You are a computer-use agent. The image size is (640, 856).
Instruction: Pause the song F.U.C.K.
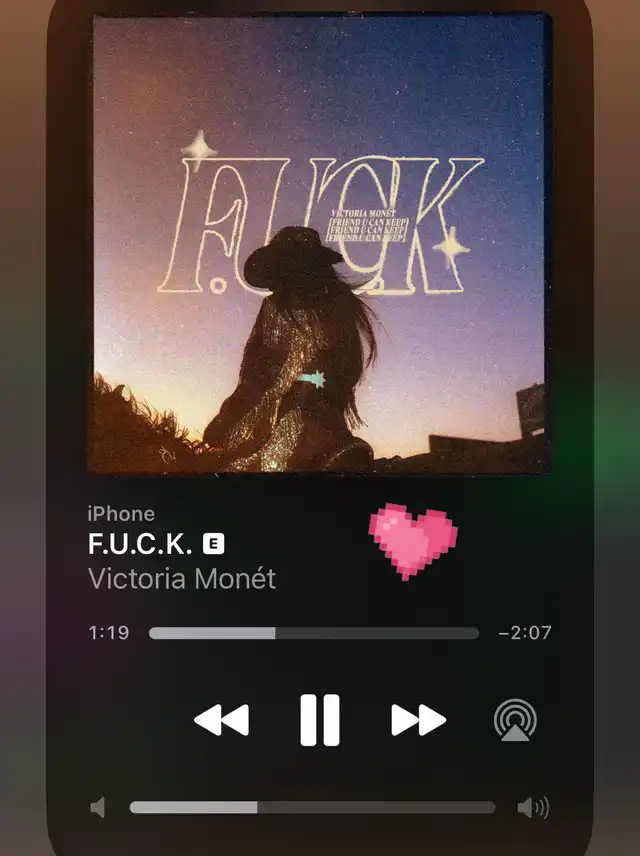click(320, 720)
